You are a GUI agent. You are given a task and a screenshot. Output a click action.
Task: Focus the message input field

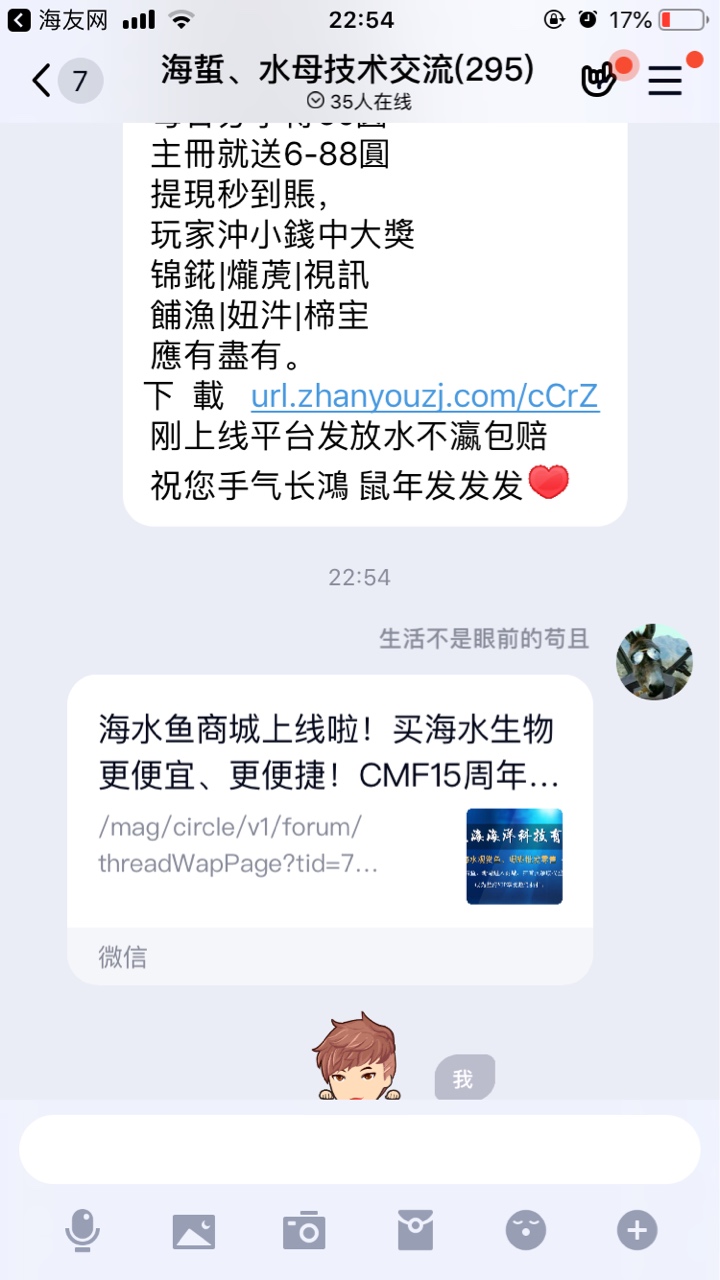pyautogui.click(x=360, y=1149)
